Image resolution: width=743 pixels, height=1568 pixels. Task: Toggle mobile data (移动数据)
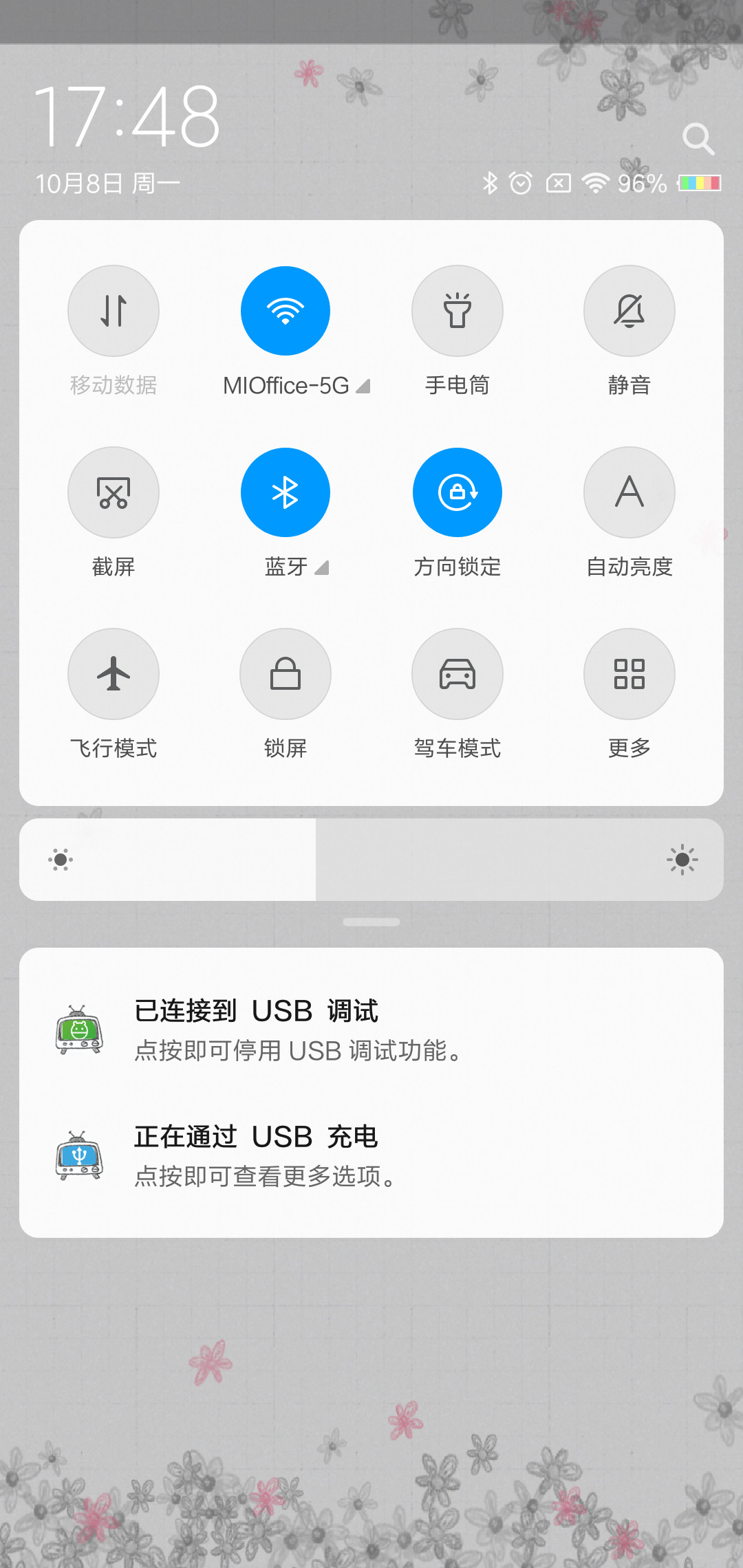(x=114, y=311)
